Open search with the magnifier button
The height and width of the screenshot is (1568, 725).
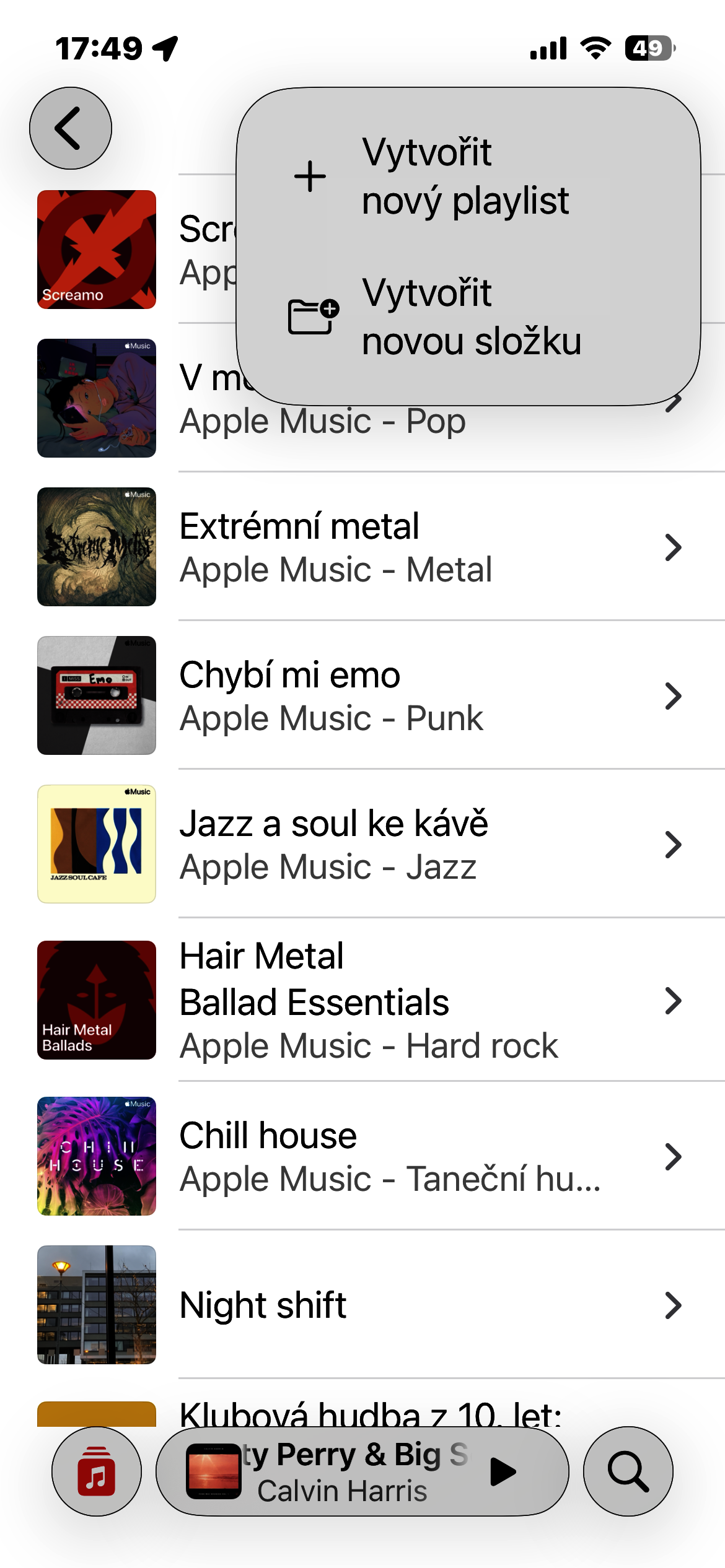point(628,1471)
